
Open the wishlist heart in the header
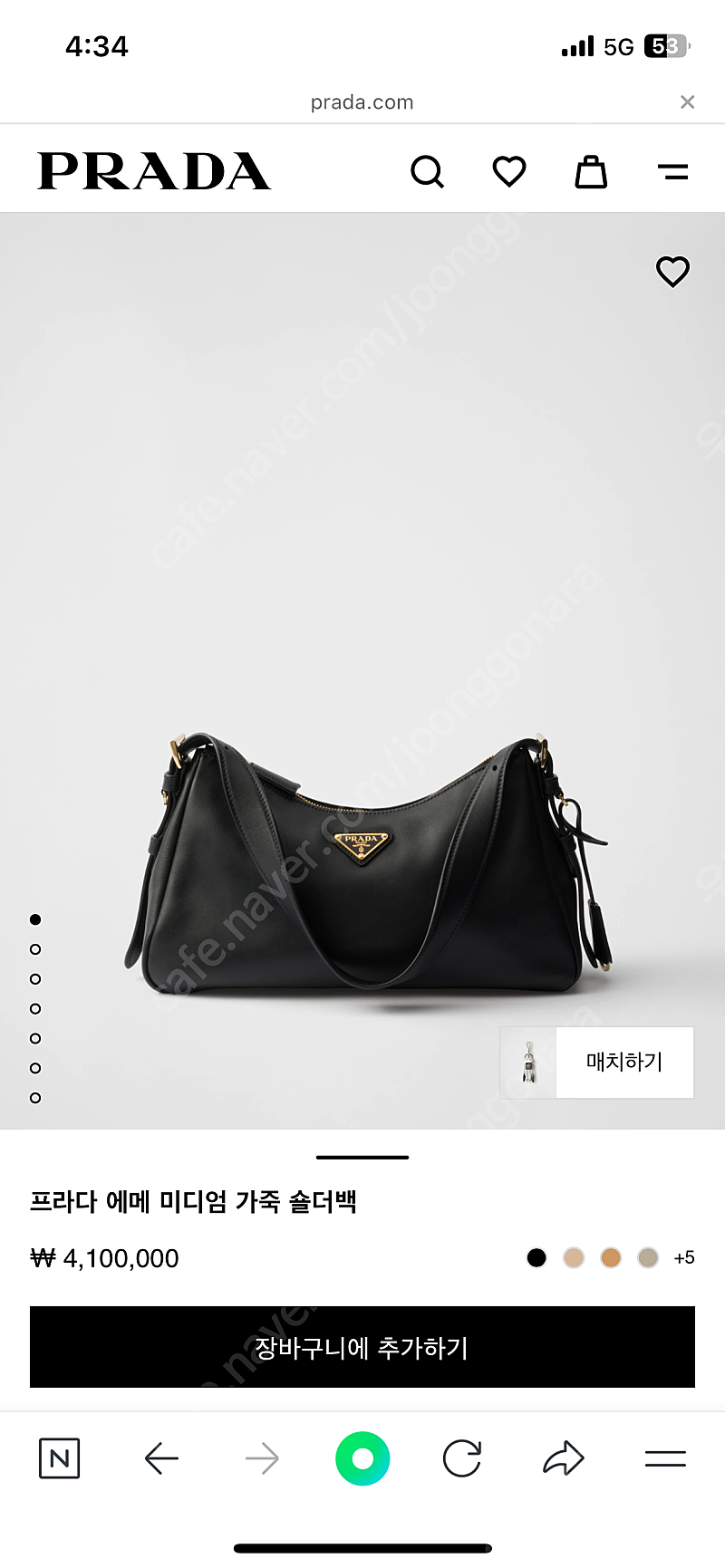(x=509, y=171)
